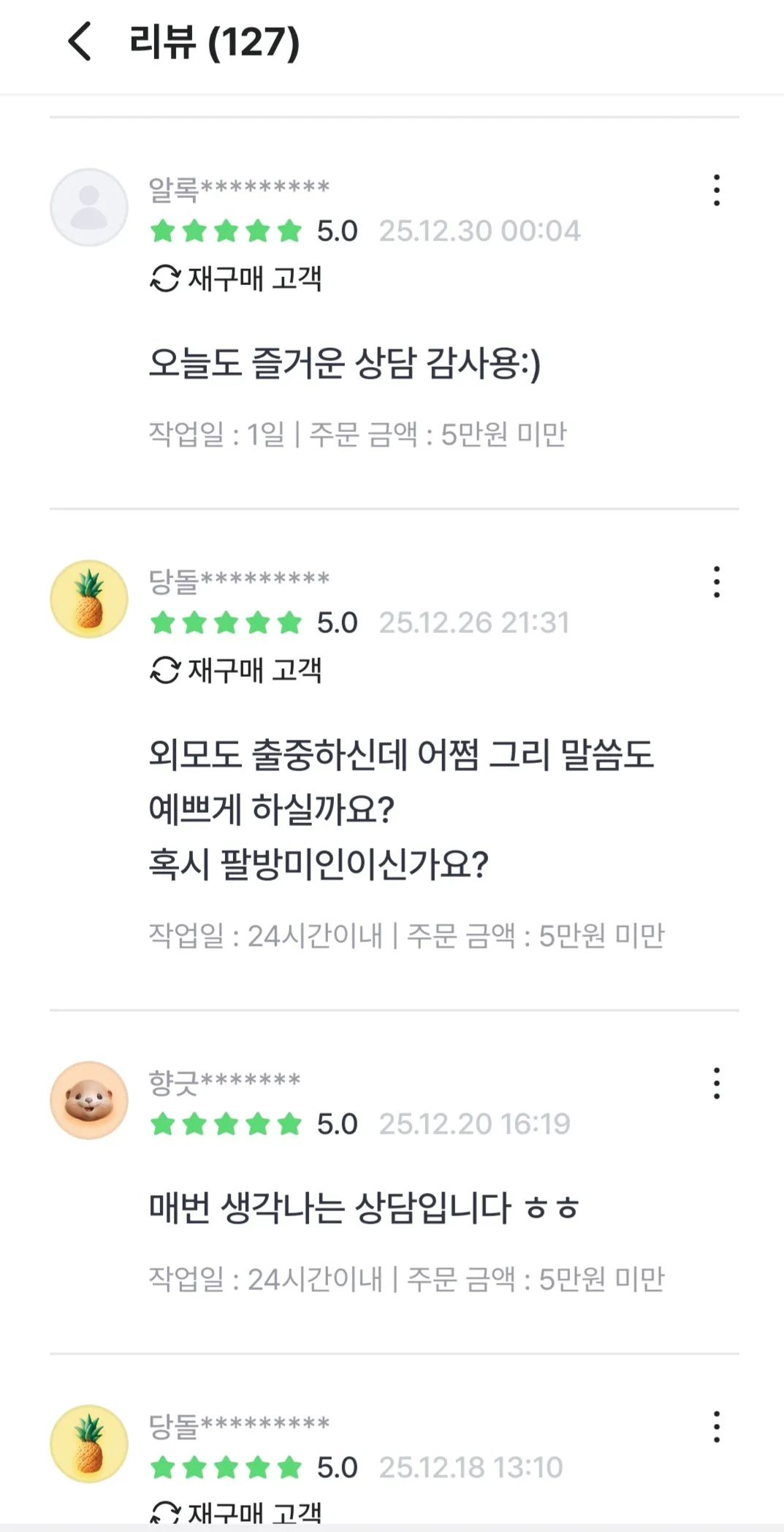Image resolution: width=784 pixels, height=1532 pixels.
Task: Click the 5.0 score next to 25.12.30
Action: click(x=338, y=231)
